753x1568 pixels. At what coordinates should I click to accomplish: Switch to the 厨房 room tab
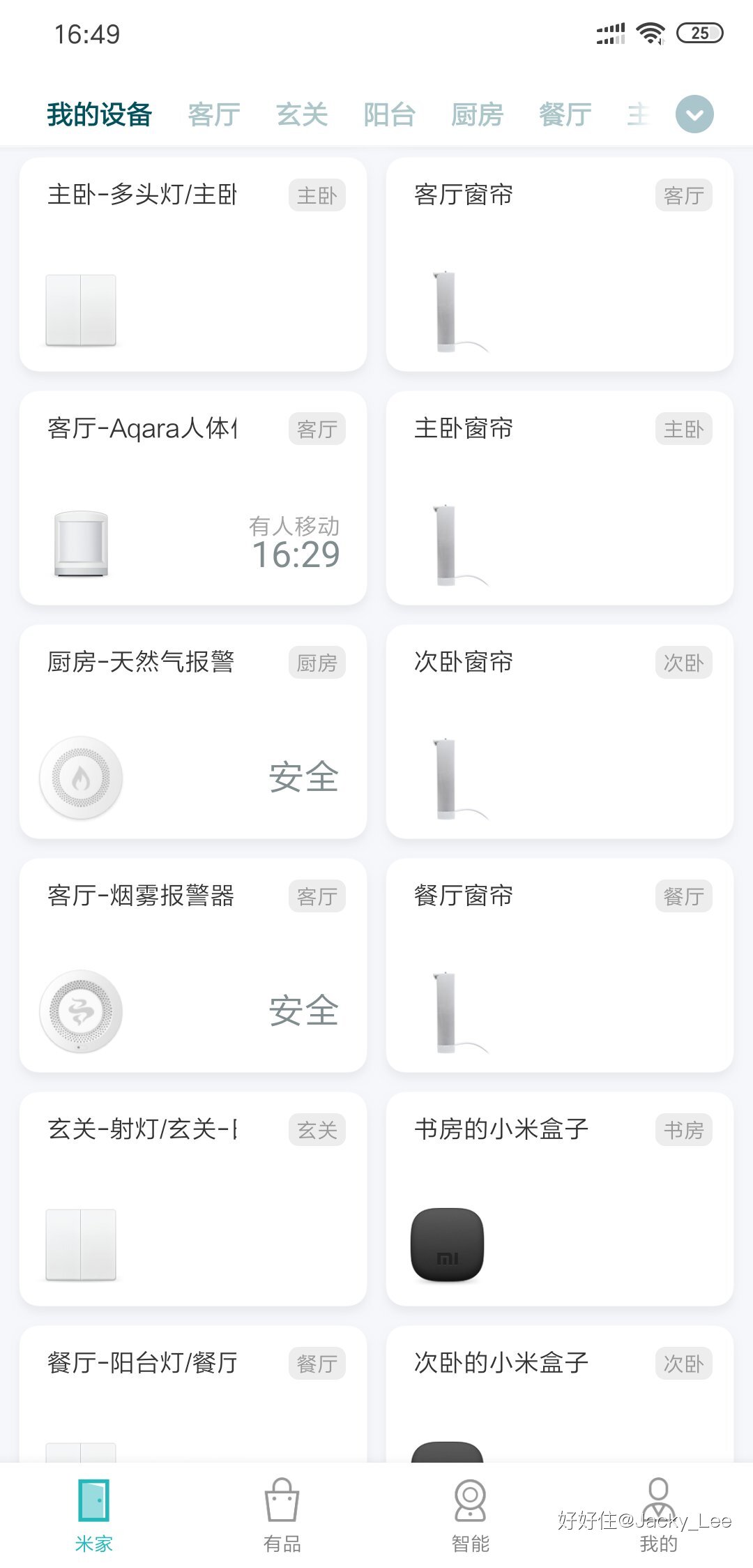[478, 114]
